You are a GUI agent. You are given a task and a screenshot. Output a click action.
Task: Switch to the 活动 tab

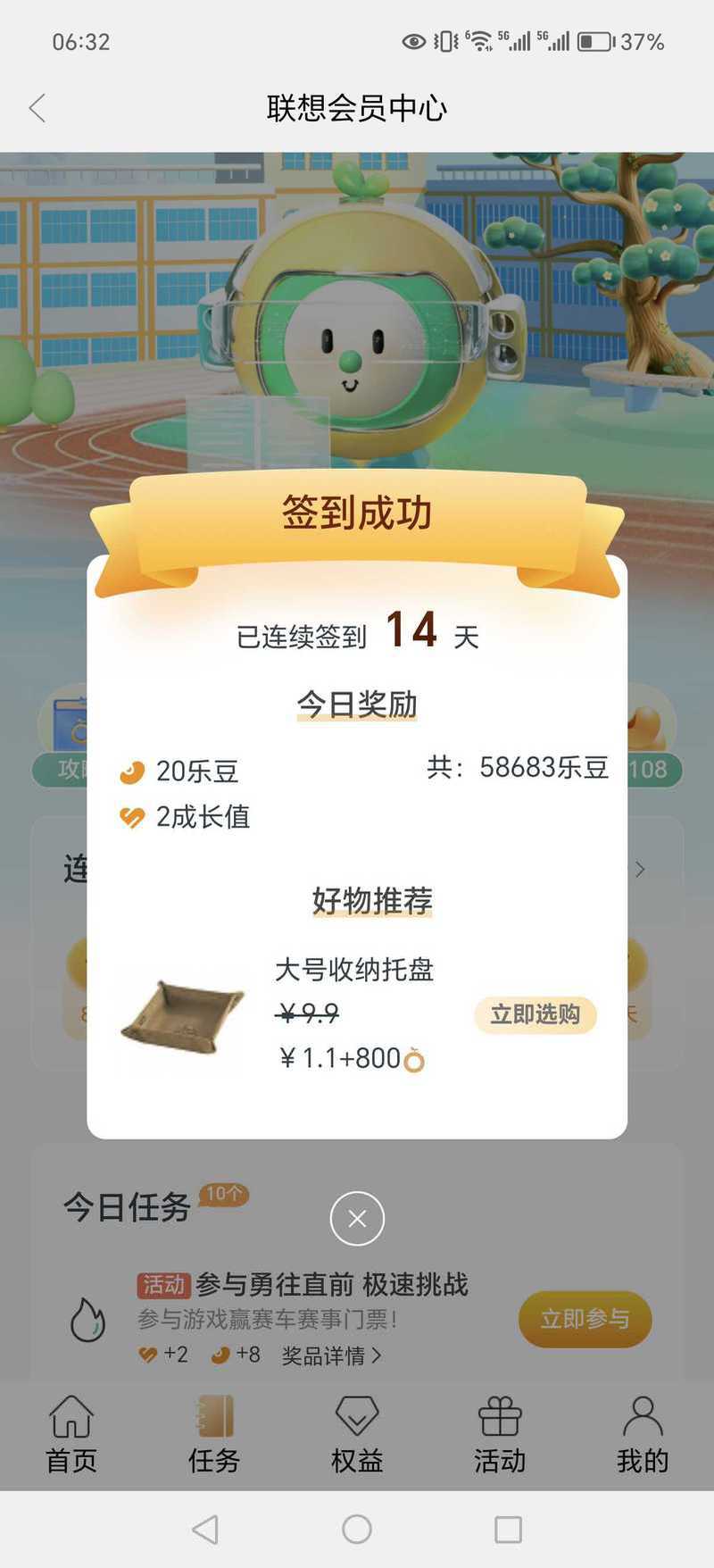click(x=500, y=1434)
